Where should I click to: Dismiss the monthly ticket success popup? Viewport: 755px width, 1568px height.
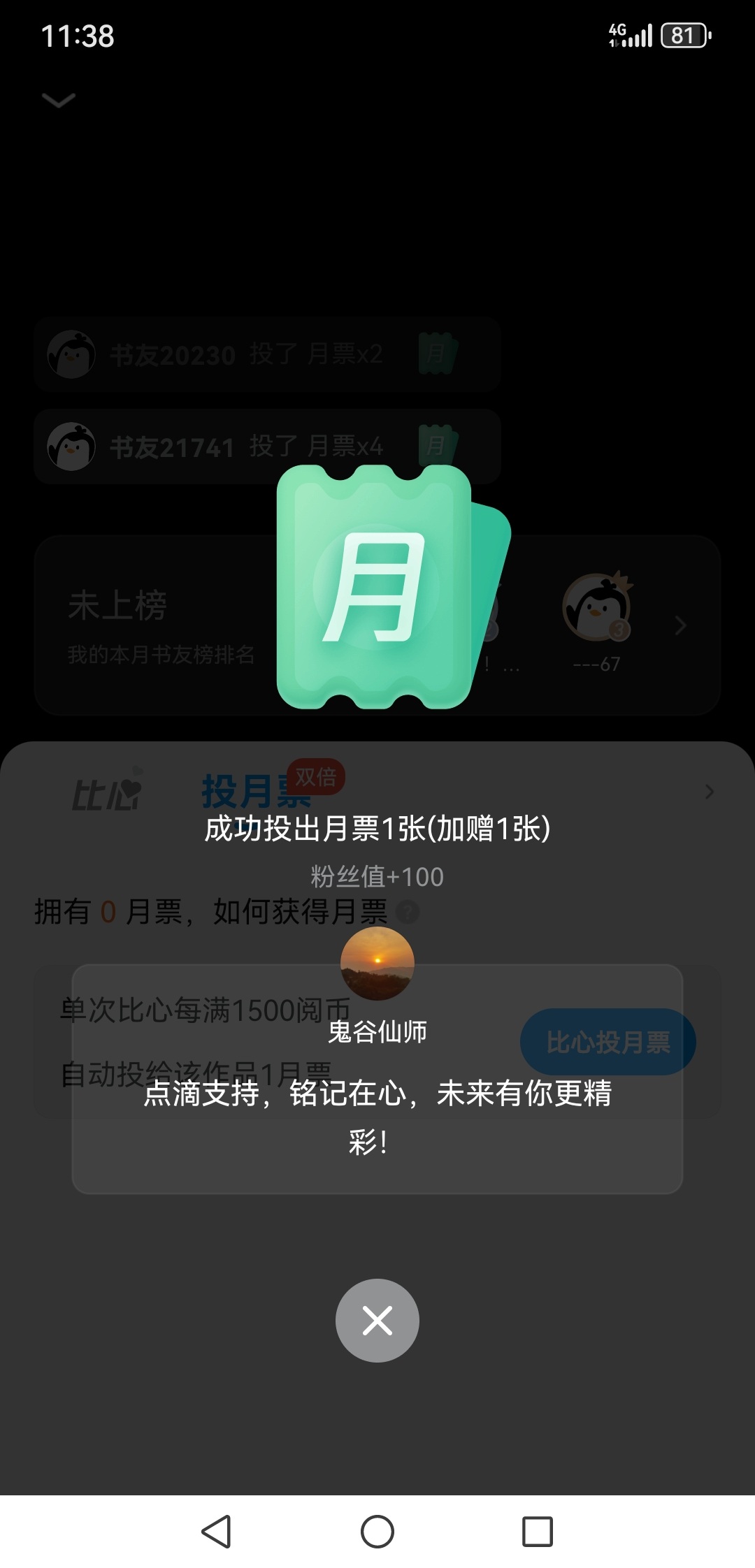click(x=377, y=1320)
